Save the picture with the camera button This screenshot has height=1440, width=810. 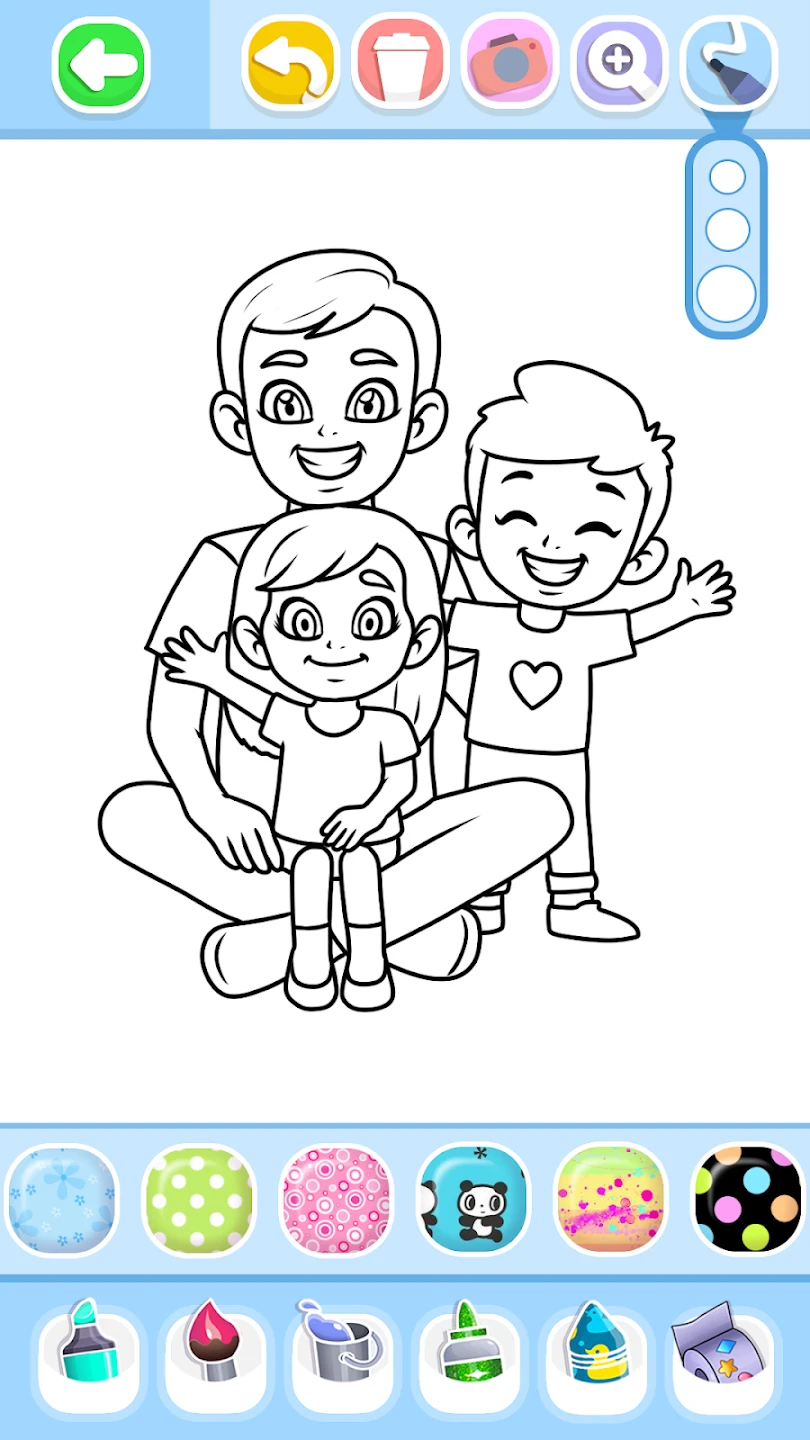pyautogui.click(x=509, y=63)
